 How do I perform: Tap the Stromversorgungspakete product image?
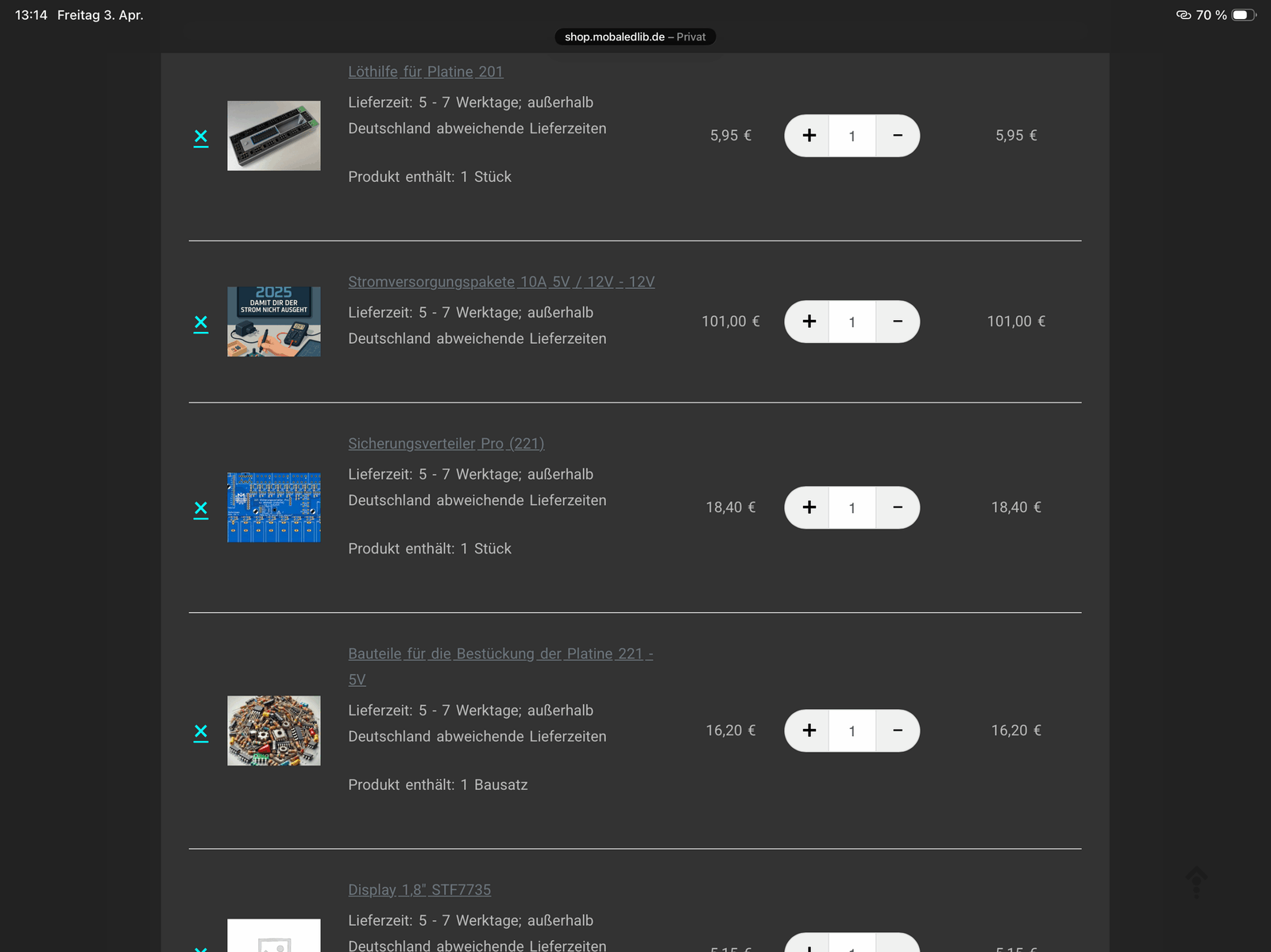point(273,322)
